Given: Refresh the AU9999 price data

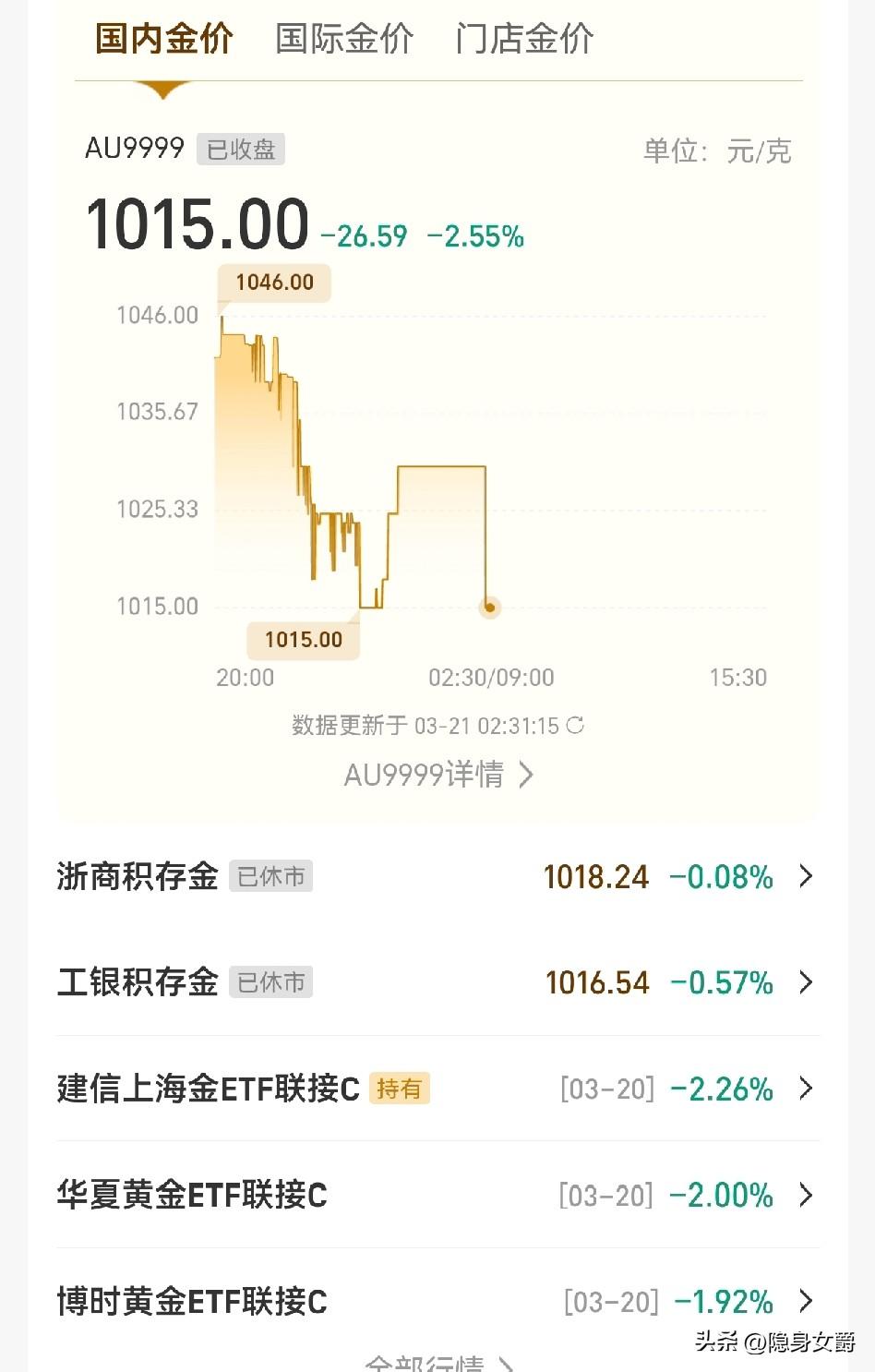Looking at the screenshot, I should (x=577, y=726).
